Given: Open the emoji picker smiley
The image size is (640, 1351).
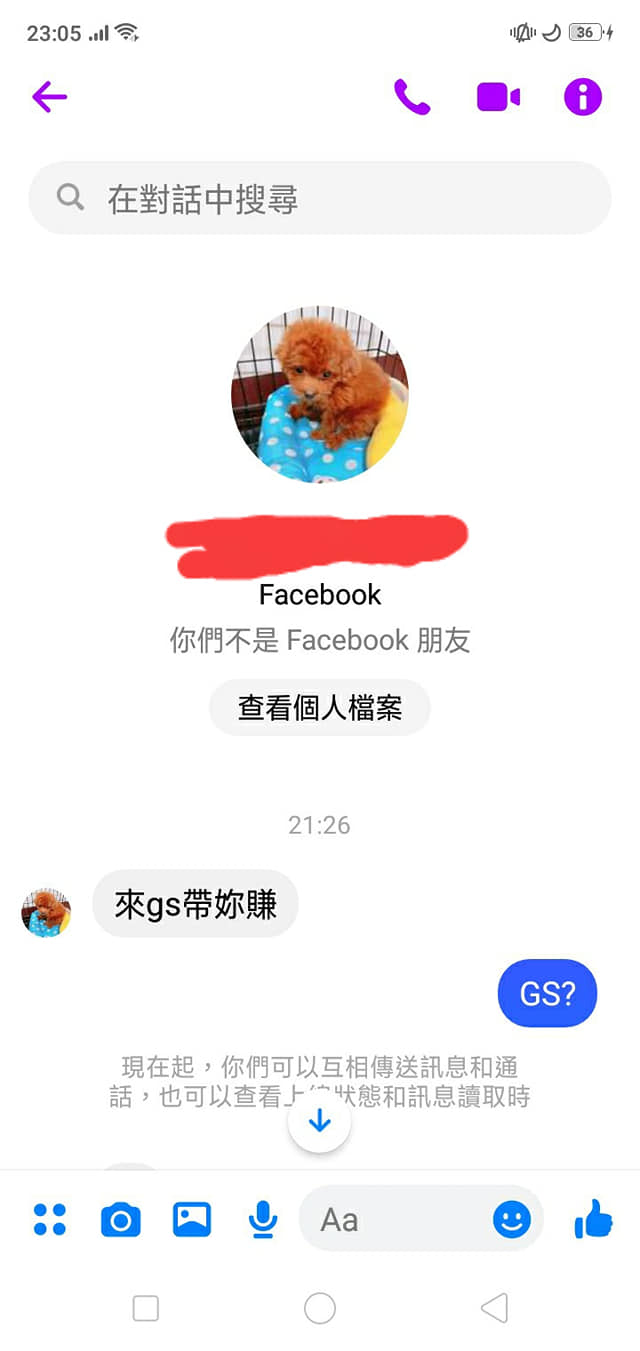Looking at the screenshot, I should click(x=512, y=1219).
